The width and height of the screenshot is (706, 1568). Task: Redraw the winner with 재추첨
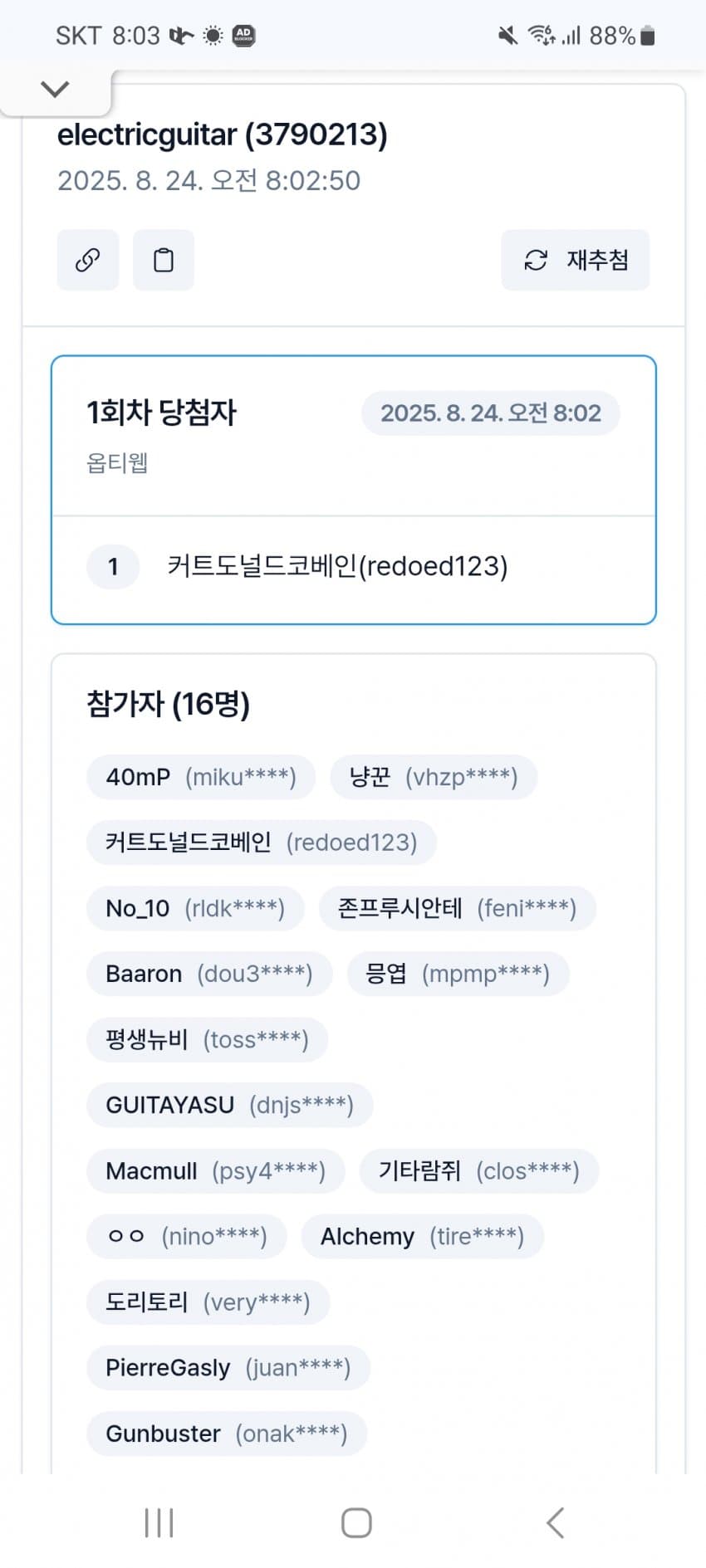click(x=575, y=261)
